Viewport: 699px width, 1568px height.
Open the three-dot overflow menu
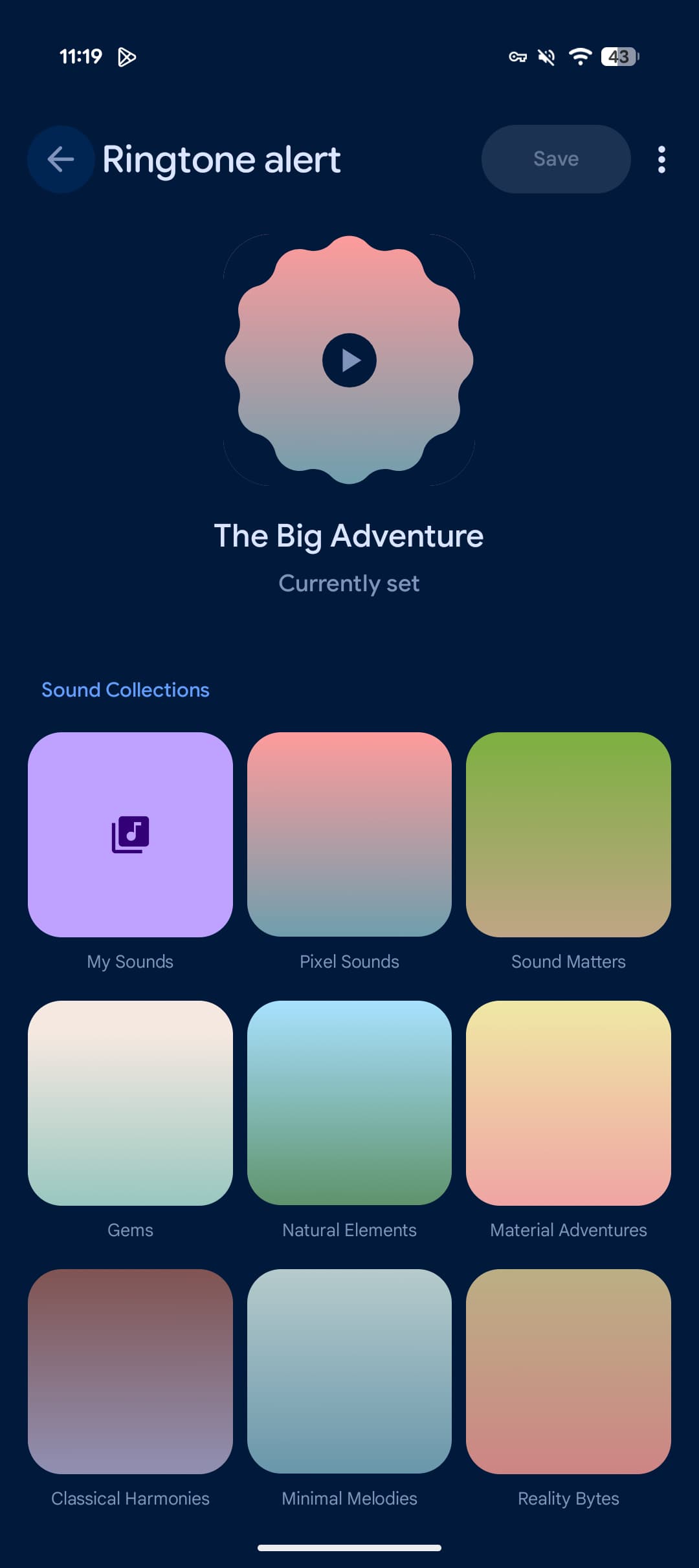[661, 159]
